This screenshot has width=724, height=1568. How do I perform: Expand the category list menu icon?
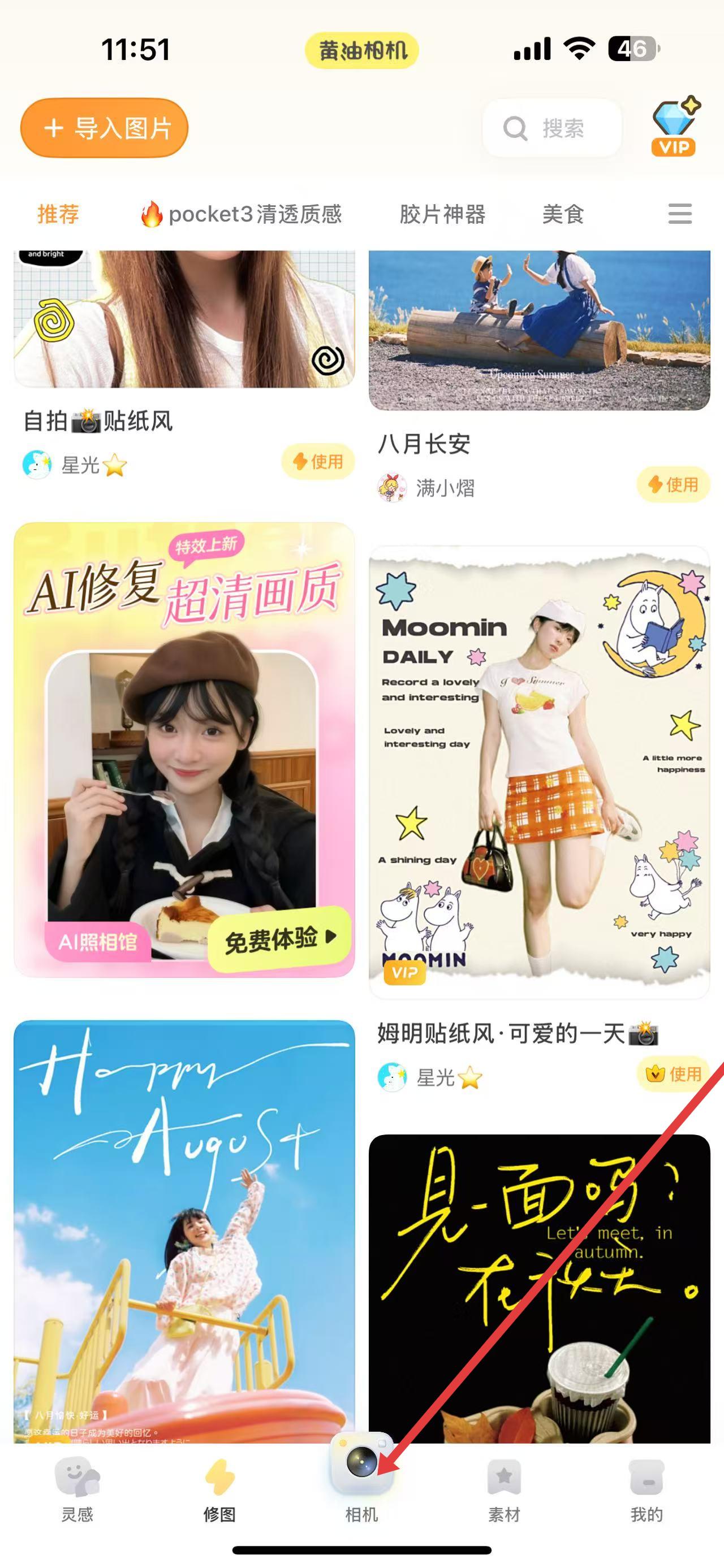coord(679,214)
